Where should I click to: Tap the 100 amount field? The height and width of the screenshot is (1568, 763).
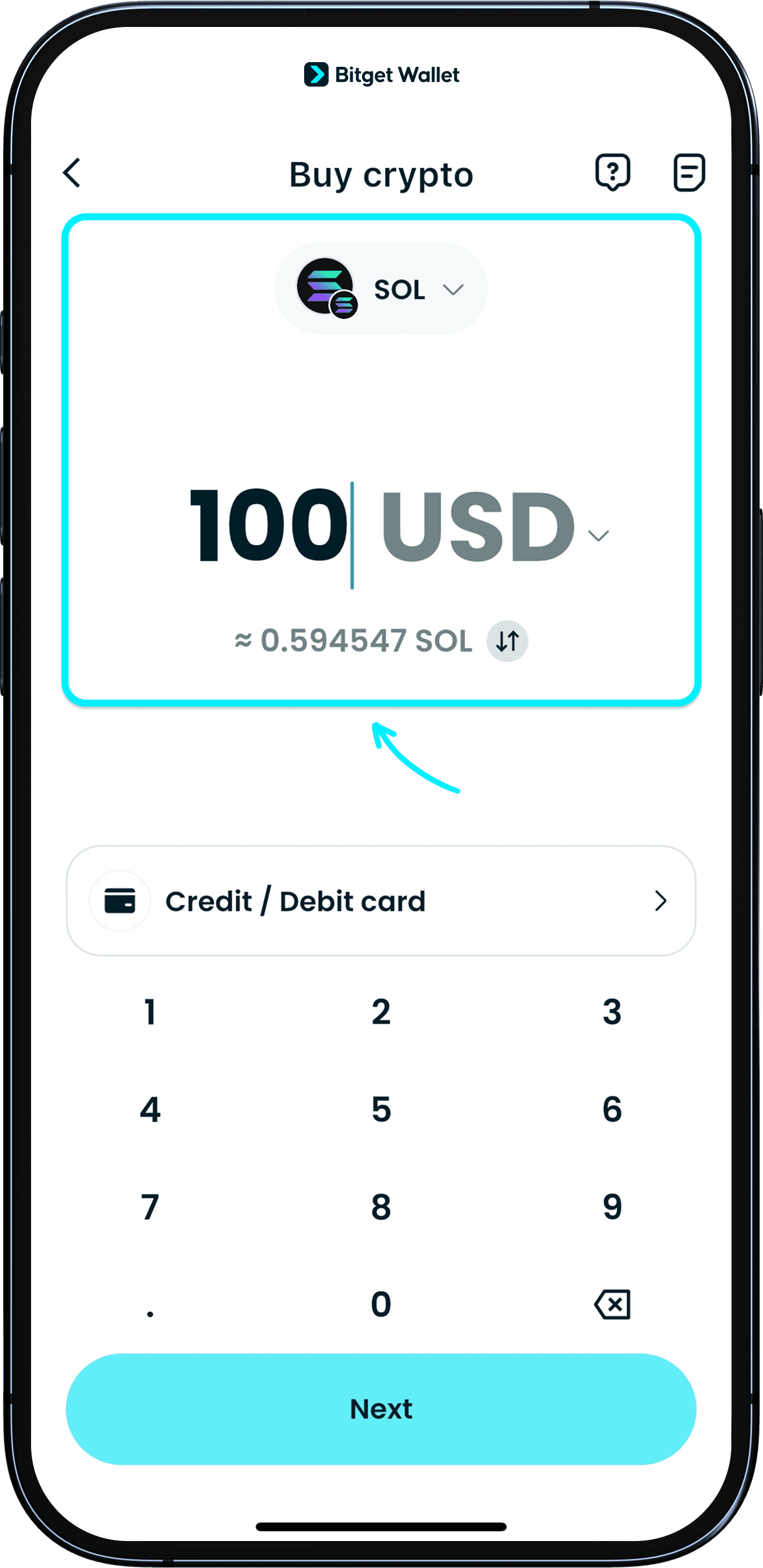click(268, 527)
